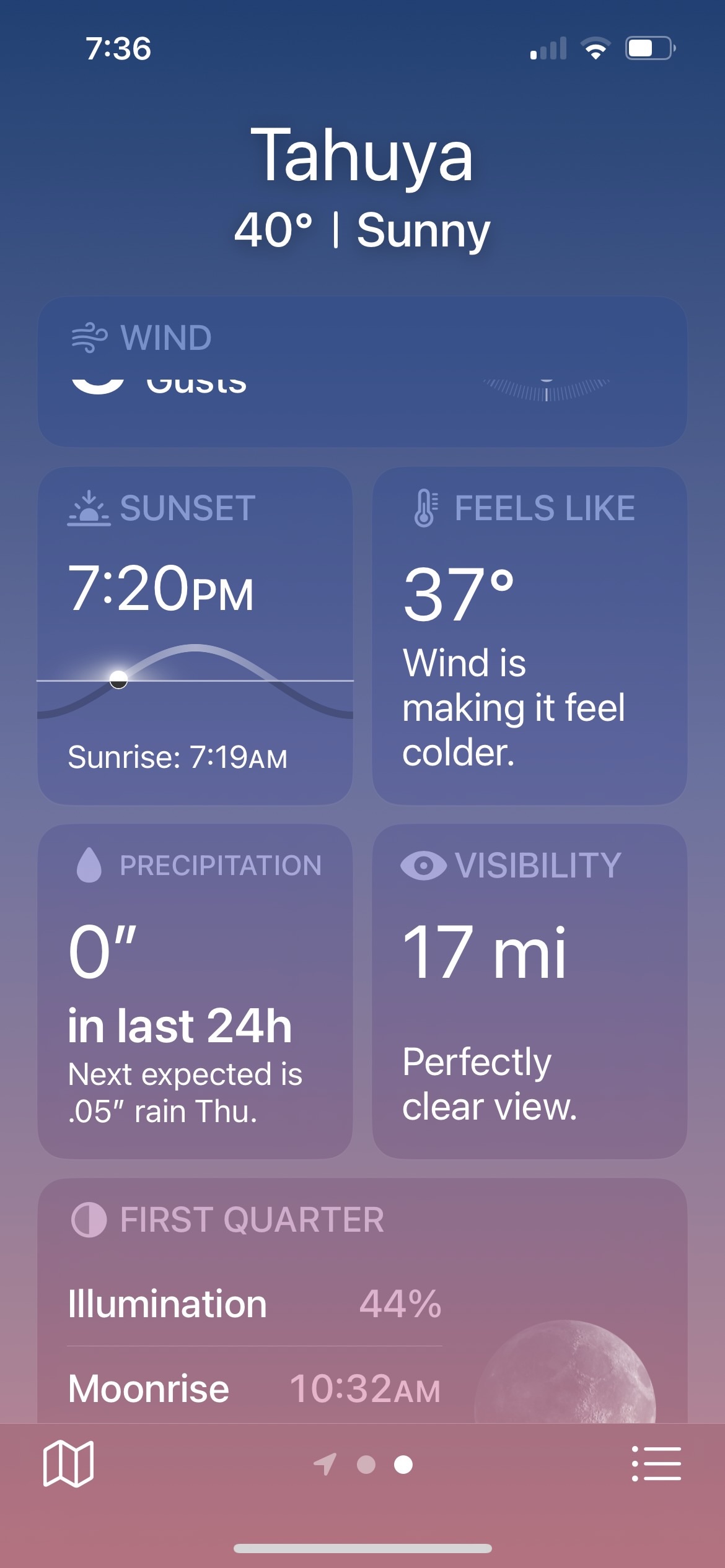Open the Visibility card
725x1568 pixels.
[x=530, y=991]
